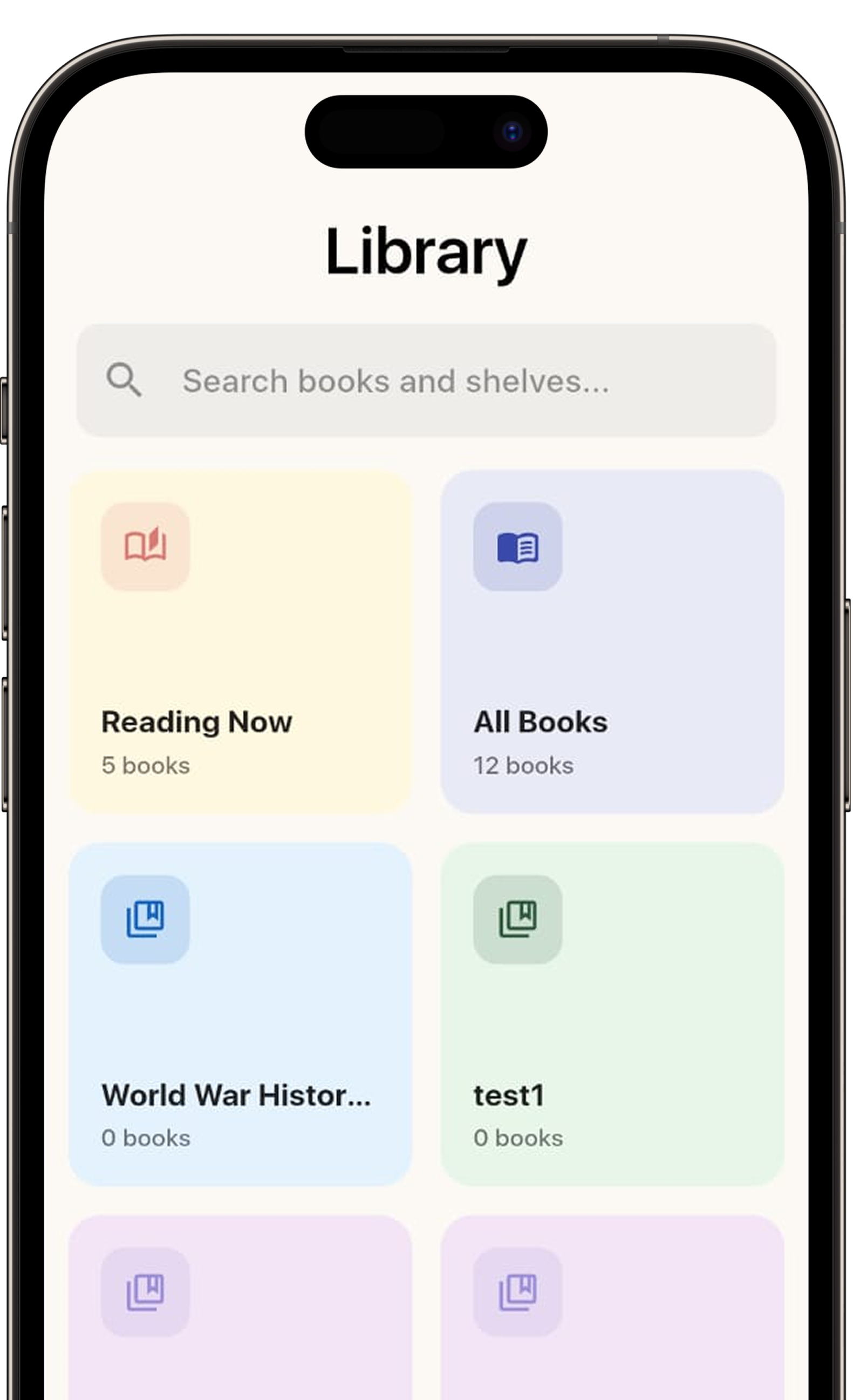Open the World War History shelf

coord(240,1017)
